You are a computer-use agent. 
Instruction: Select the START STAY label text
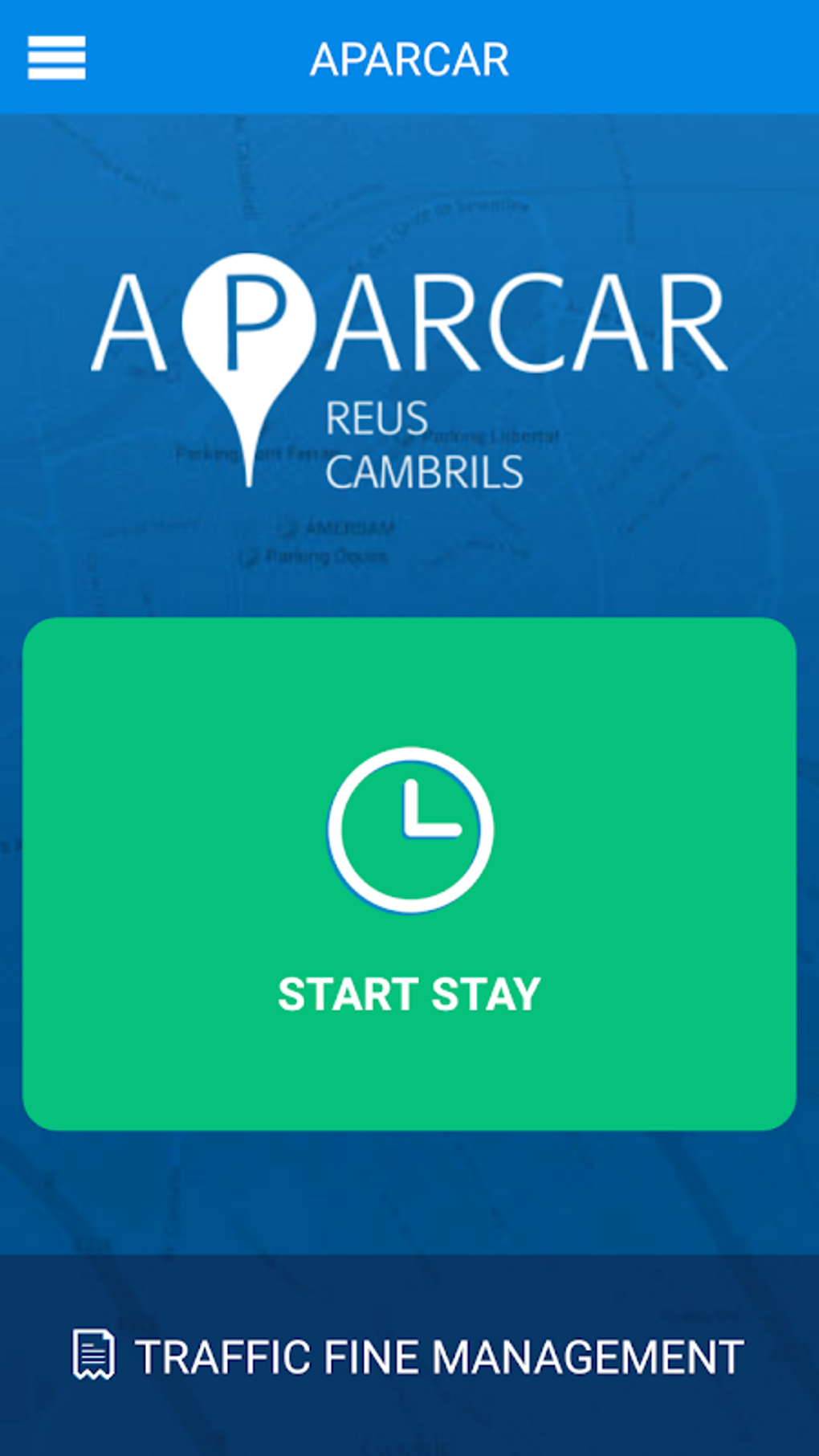tap(408, 994)
